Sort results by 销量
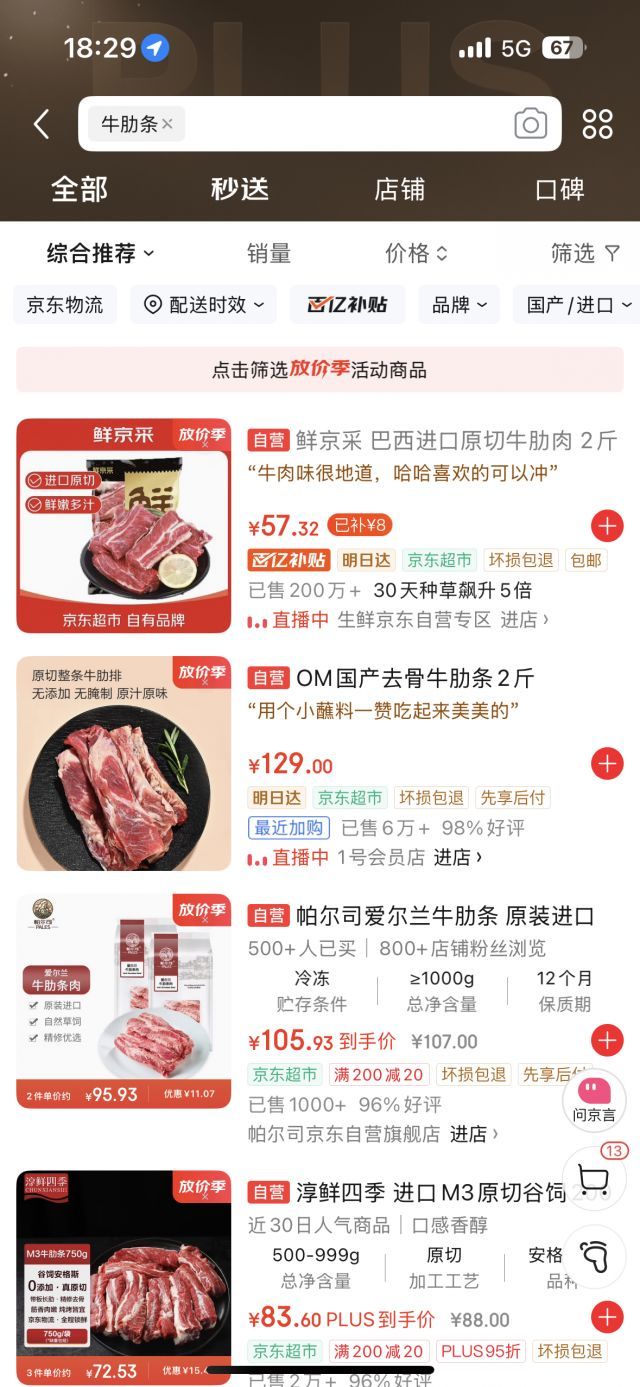 click(x=269, y=254)
